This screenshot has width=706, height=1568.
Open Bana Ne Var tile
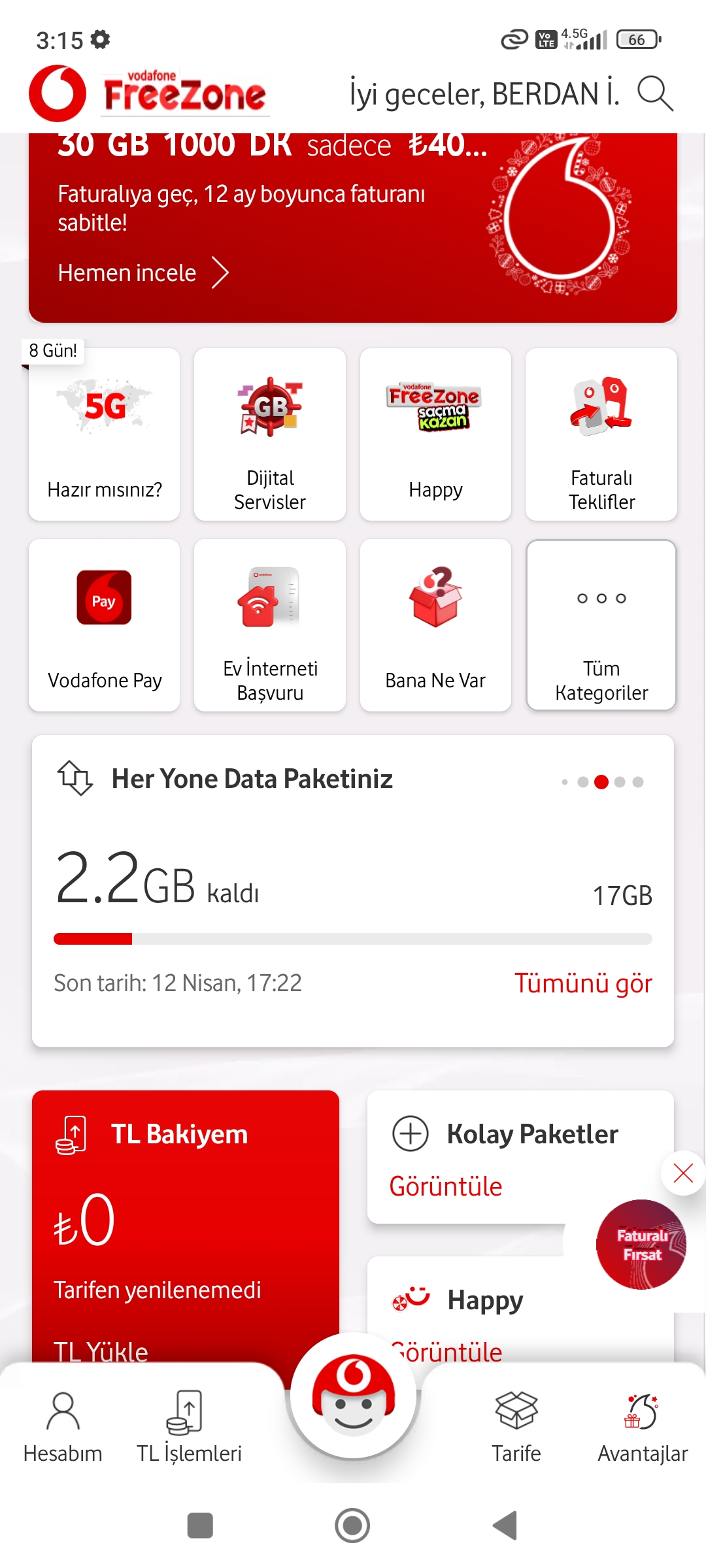[435, 625]
